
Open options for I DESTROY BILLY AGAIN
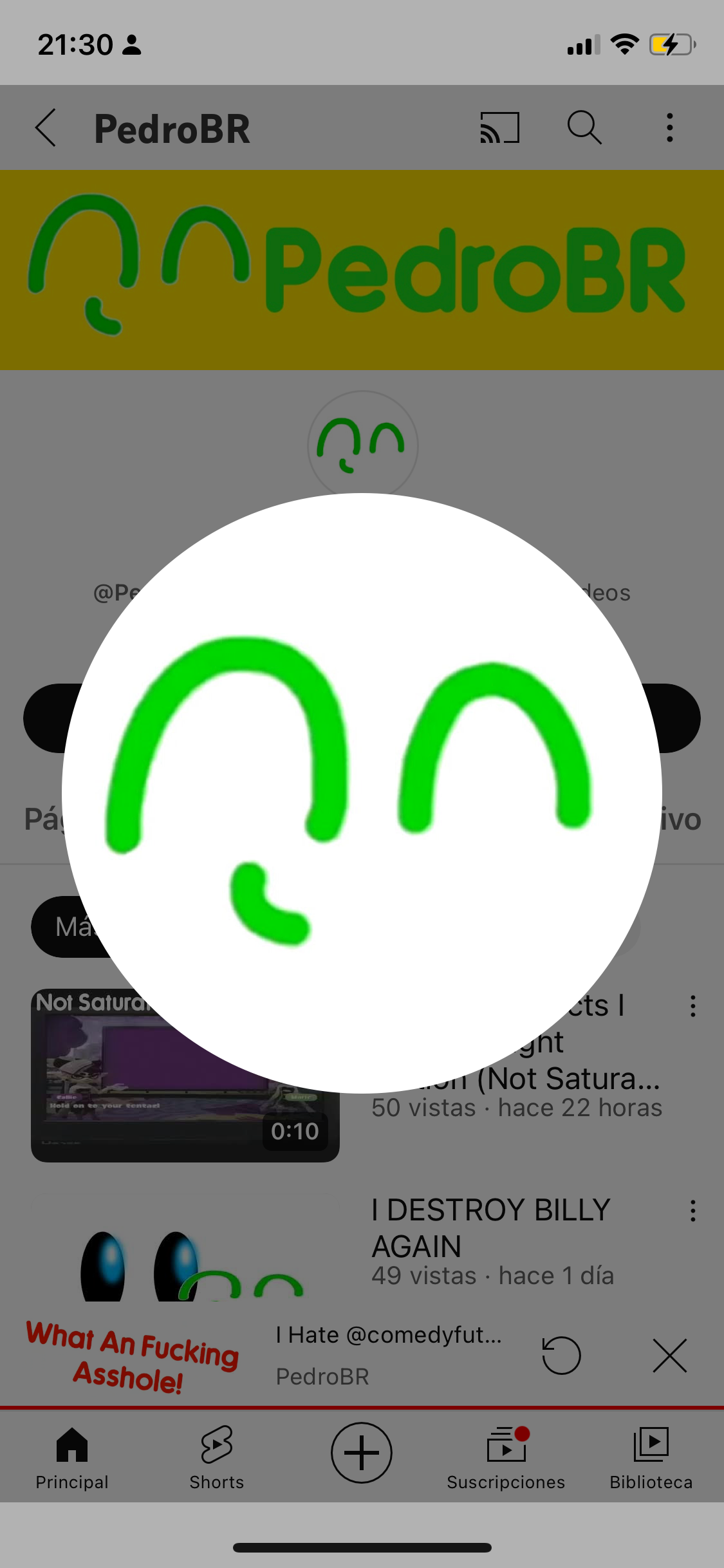click(692, 1211)
